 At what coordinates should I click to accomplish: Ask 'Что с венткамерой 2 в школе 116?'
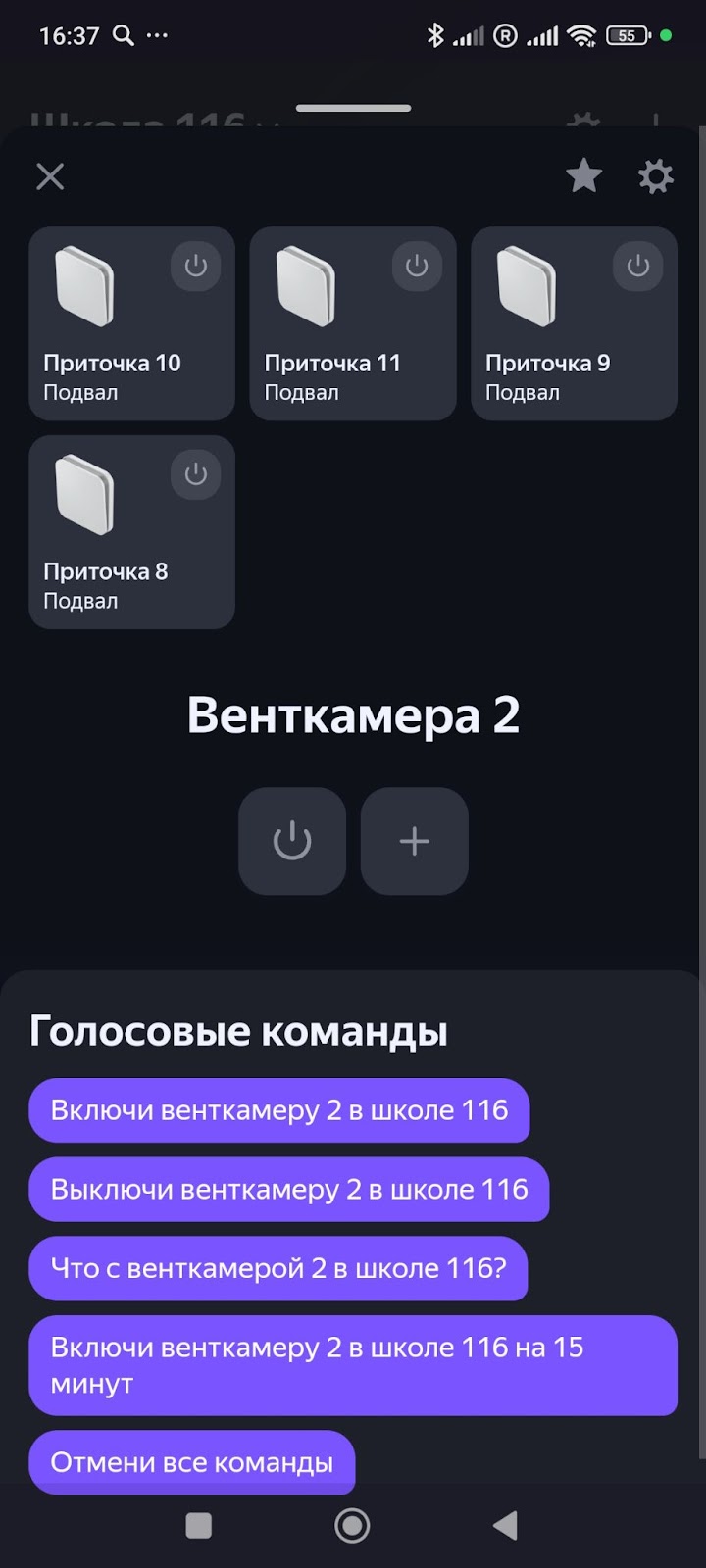pyautogui.click(x=279, y=1268)
